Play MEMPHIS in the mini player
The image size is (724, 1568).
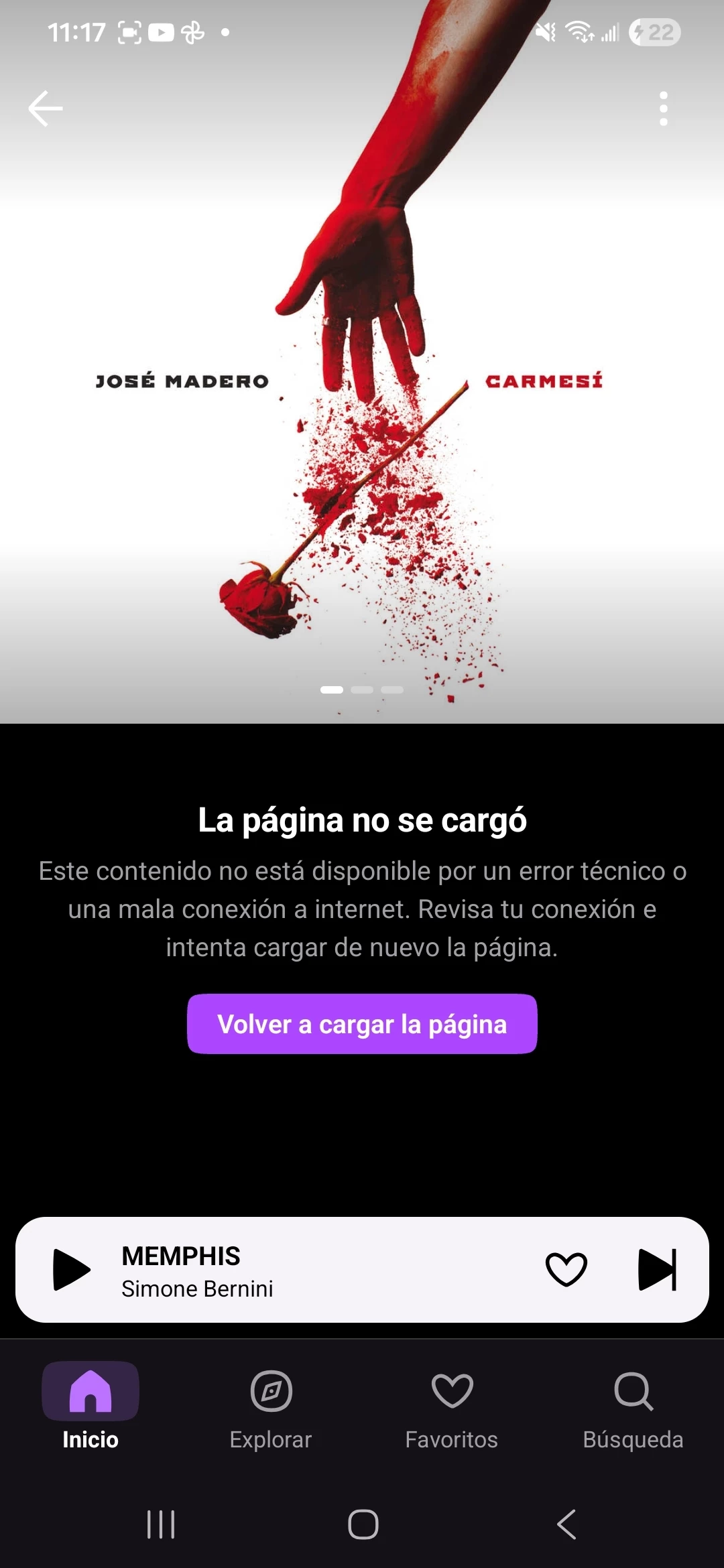click(x=71, y=1269)
